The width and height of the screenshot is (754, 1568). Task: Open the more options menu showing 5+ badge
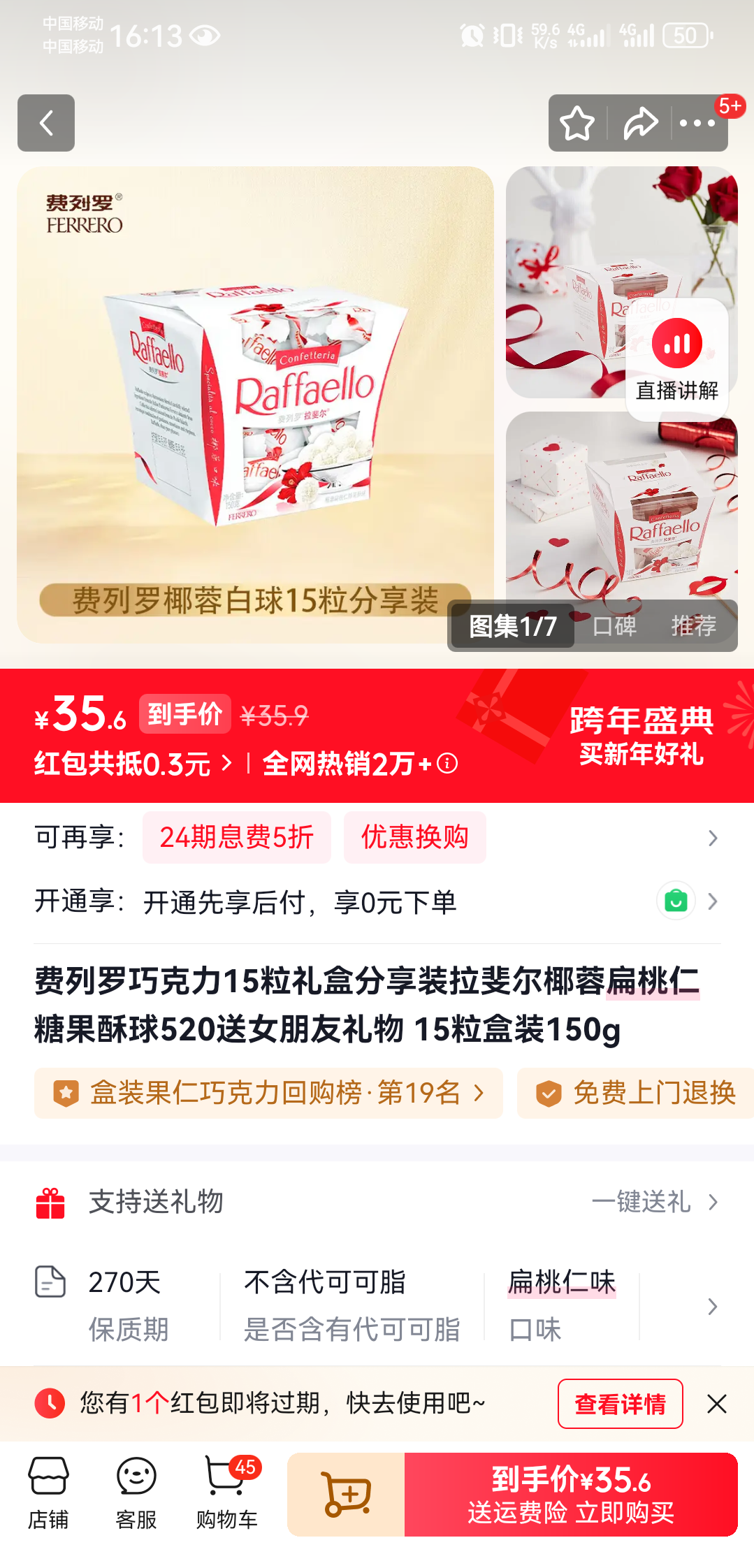coord(699,123)
